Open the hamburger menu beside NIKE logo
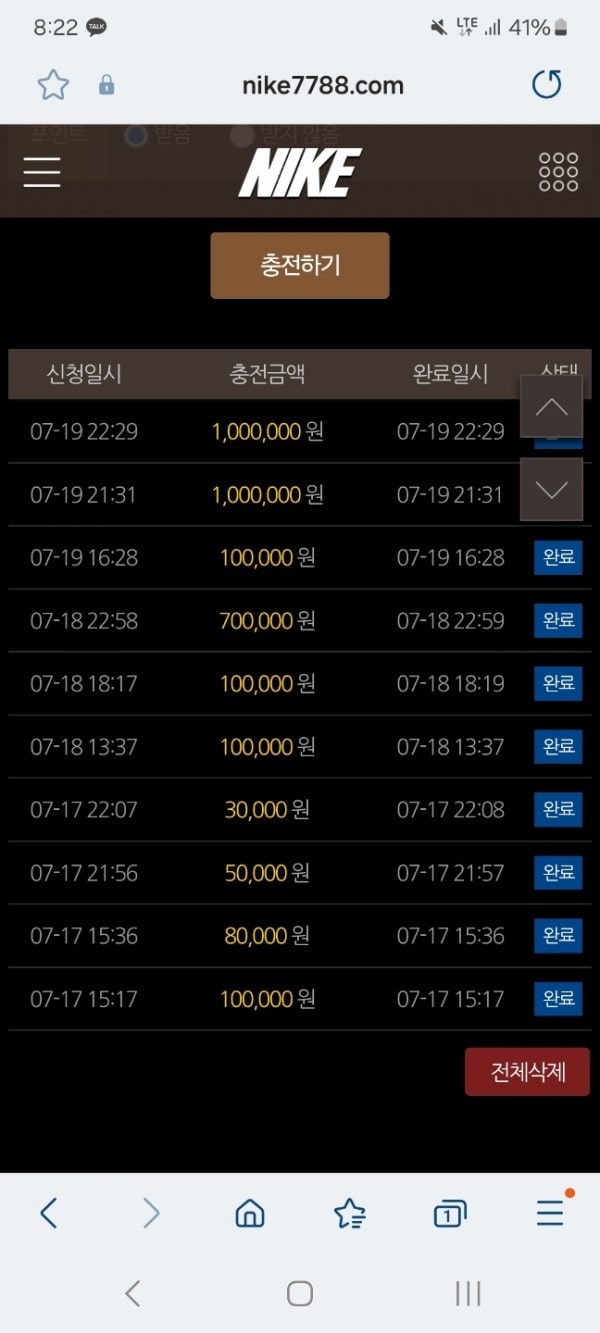The image size is (600, 1333). [x=42, y=172]
